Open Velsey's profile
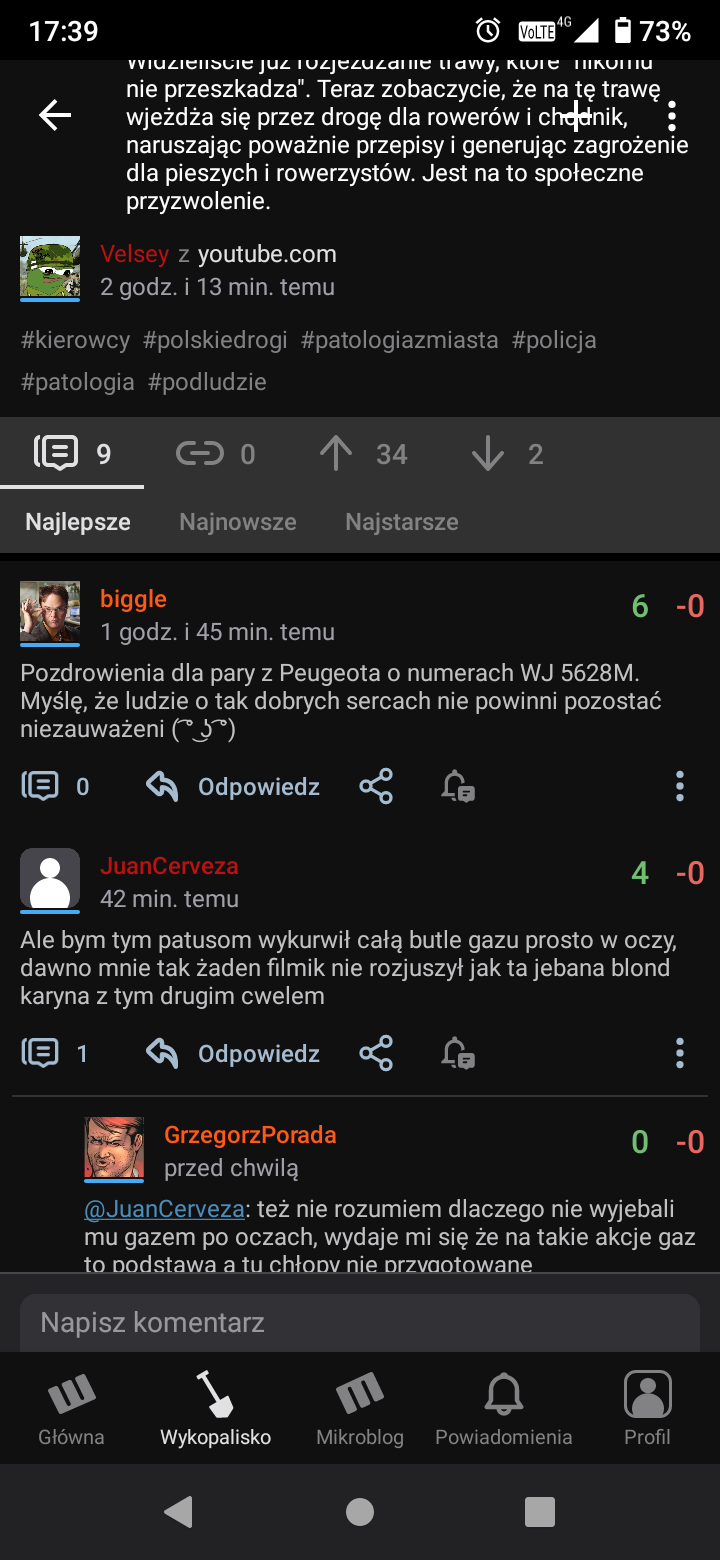 point(134,254)
